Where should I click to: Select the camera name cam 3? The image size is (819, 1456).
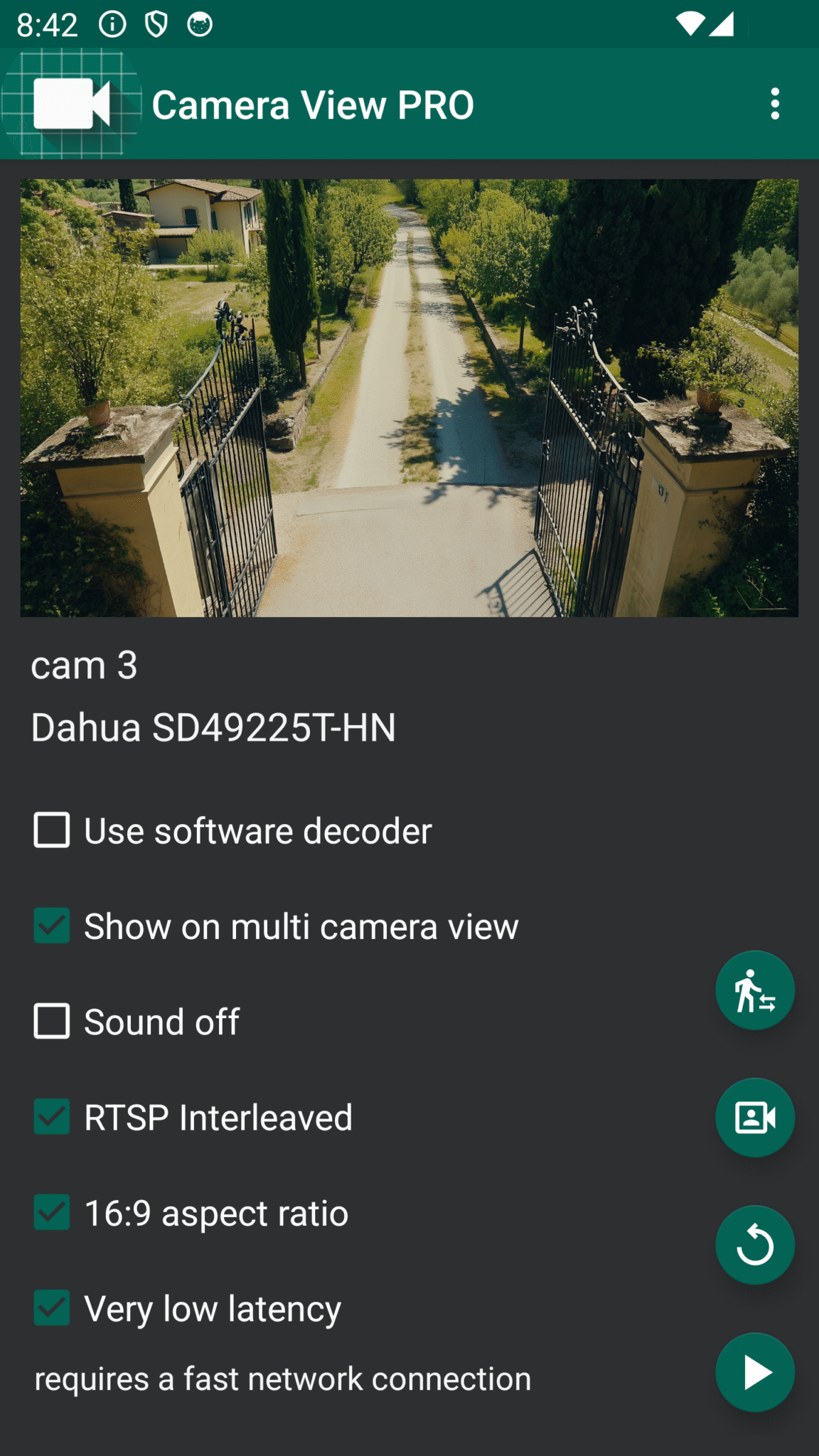[x=85, y=666]
